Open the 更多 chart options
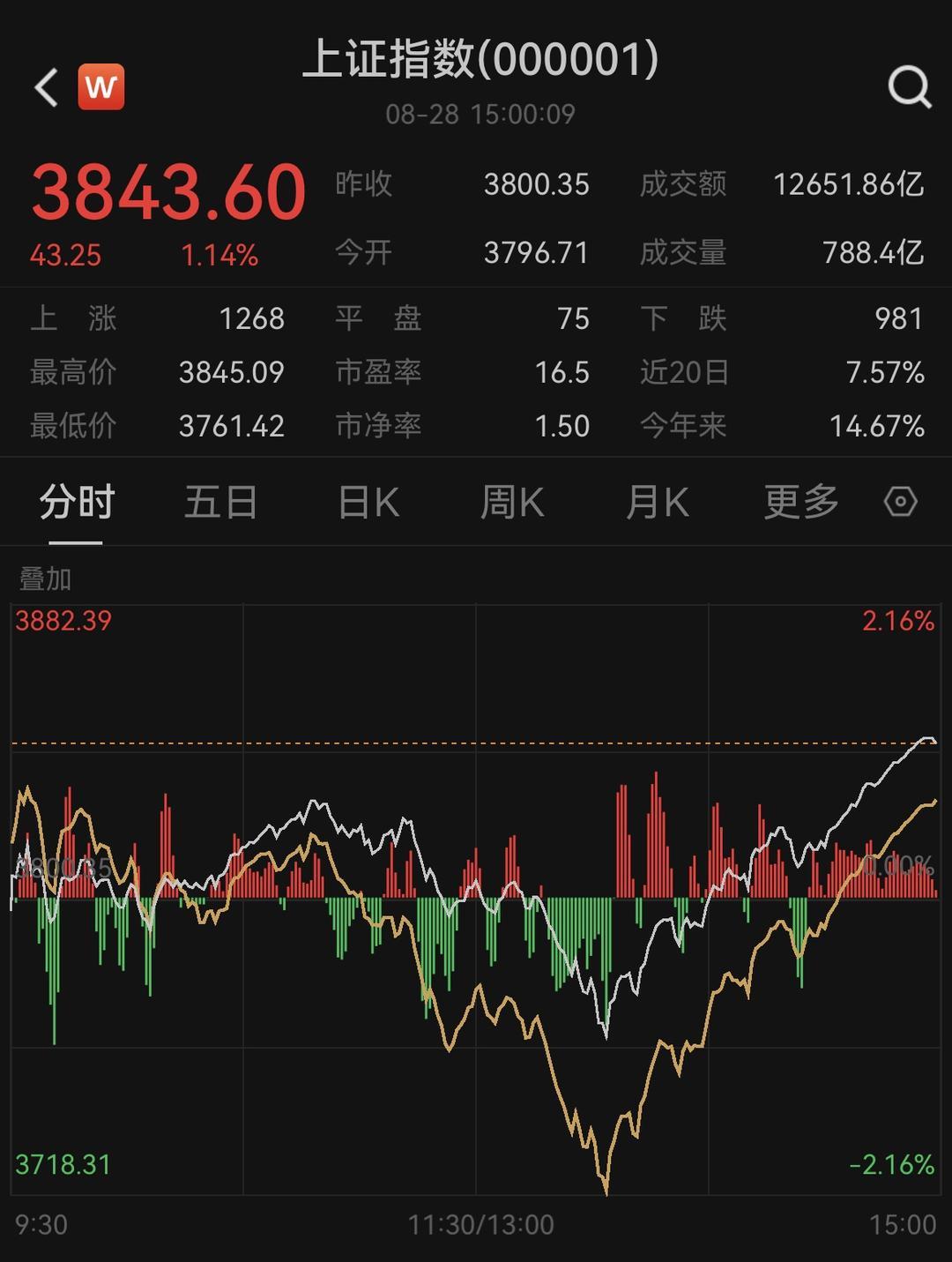This screenshot has height=1262, width=952. (x=800, y=503)
